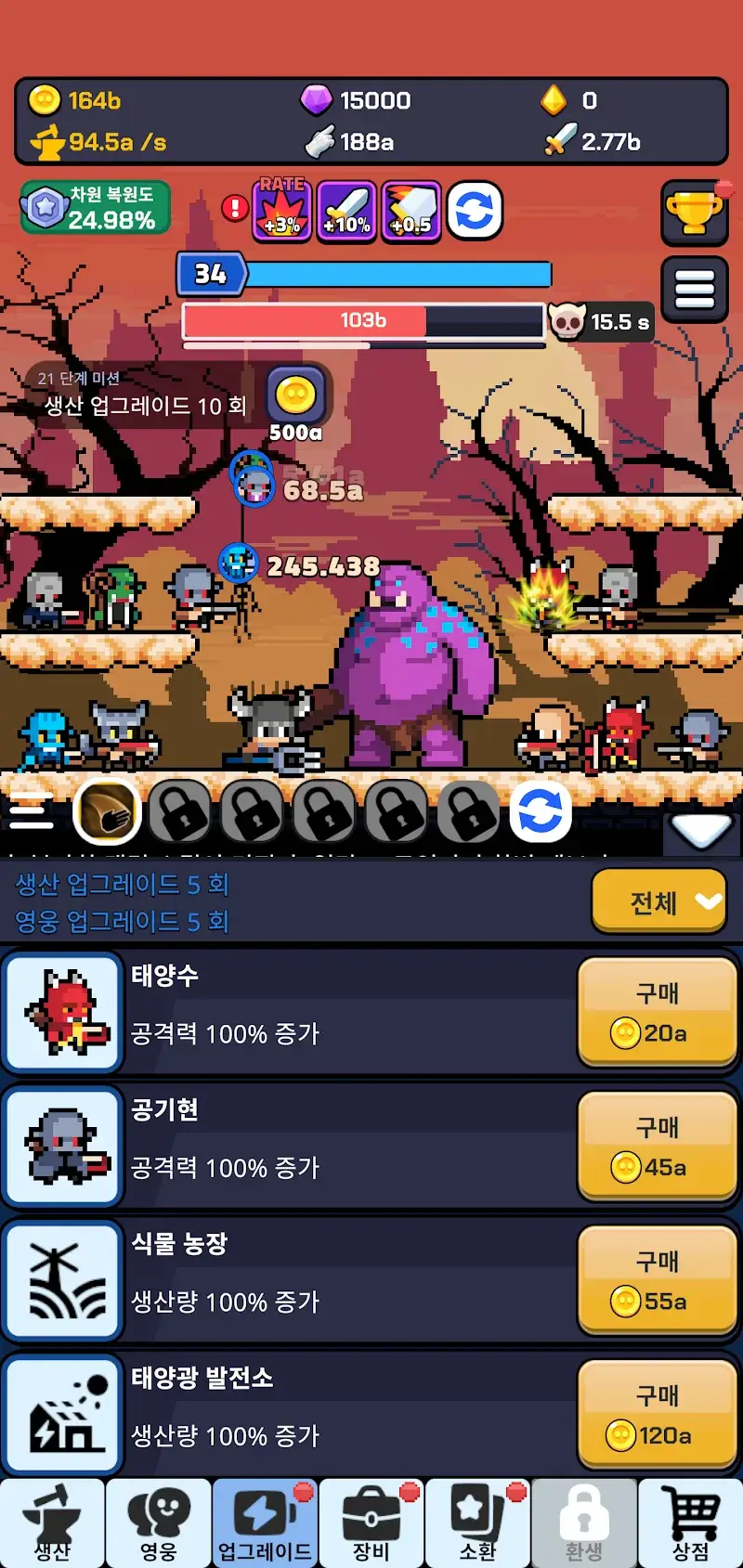Click the buff refresh circular arrows icon

475,212
